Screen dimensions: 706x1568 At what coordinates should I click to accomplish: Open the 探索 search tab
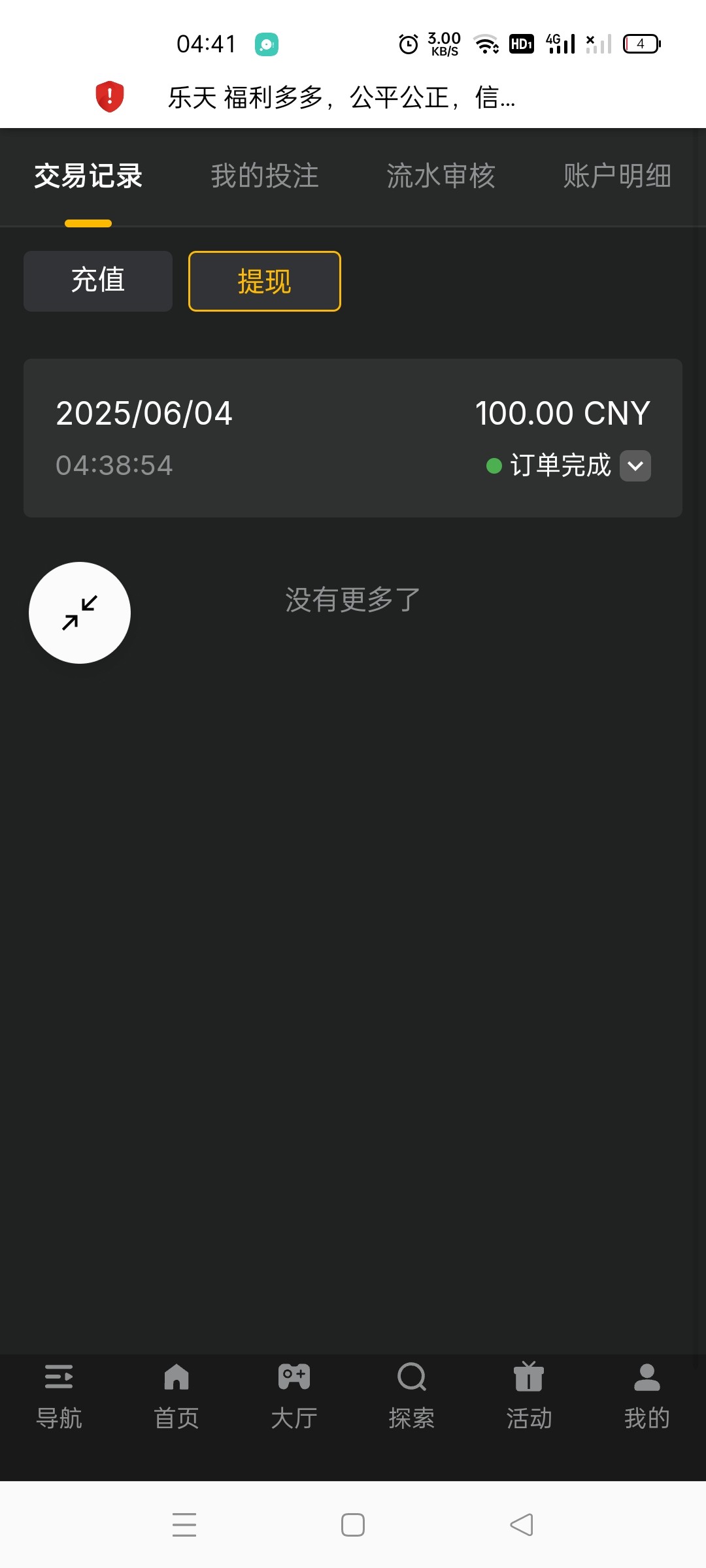(412, 1397)
